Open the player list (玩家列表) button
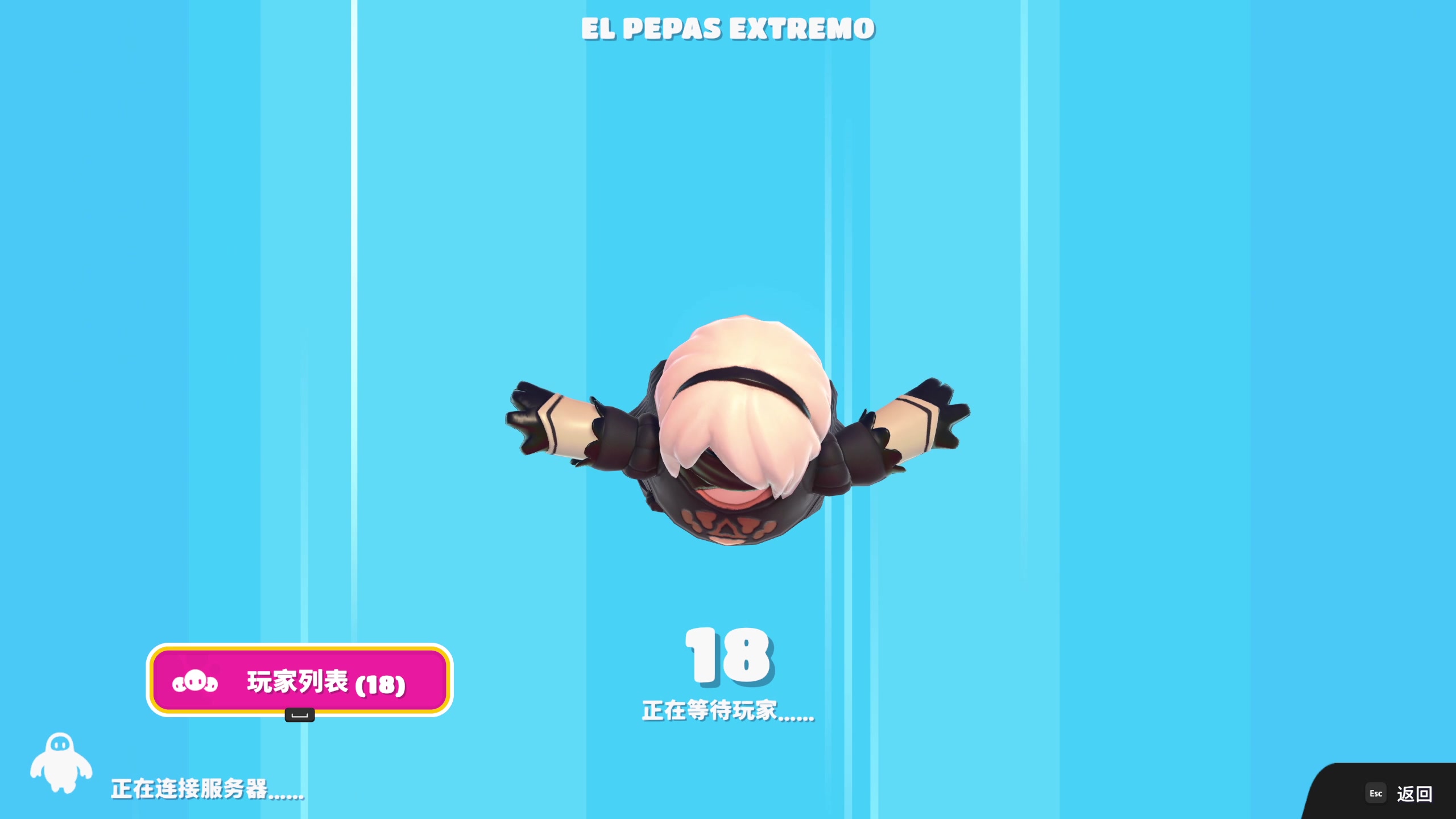The width and height of the screenshot is (1456, 819). coord(300,681)
